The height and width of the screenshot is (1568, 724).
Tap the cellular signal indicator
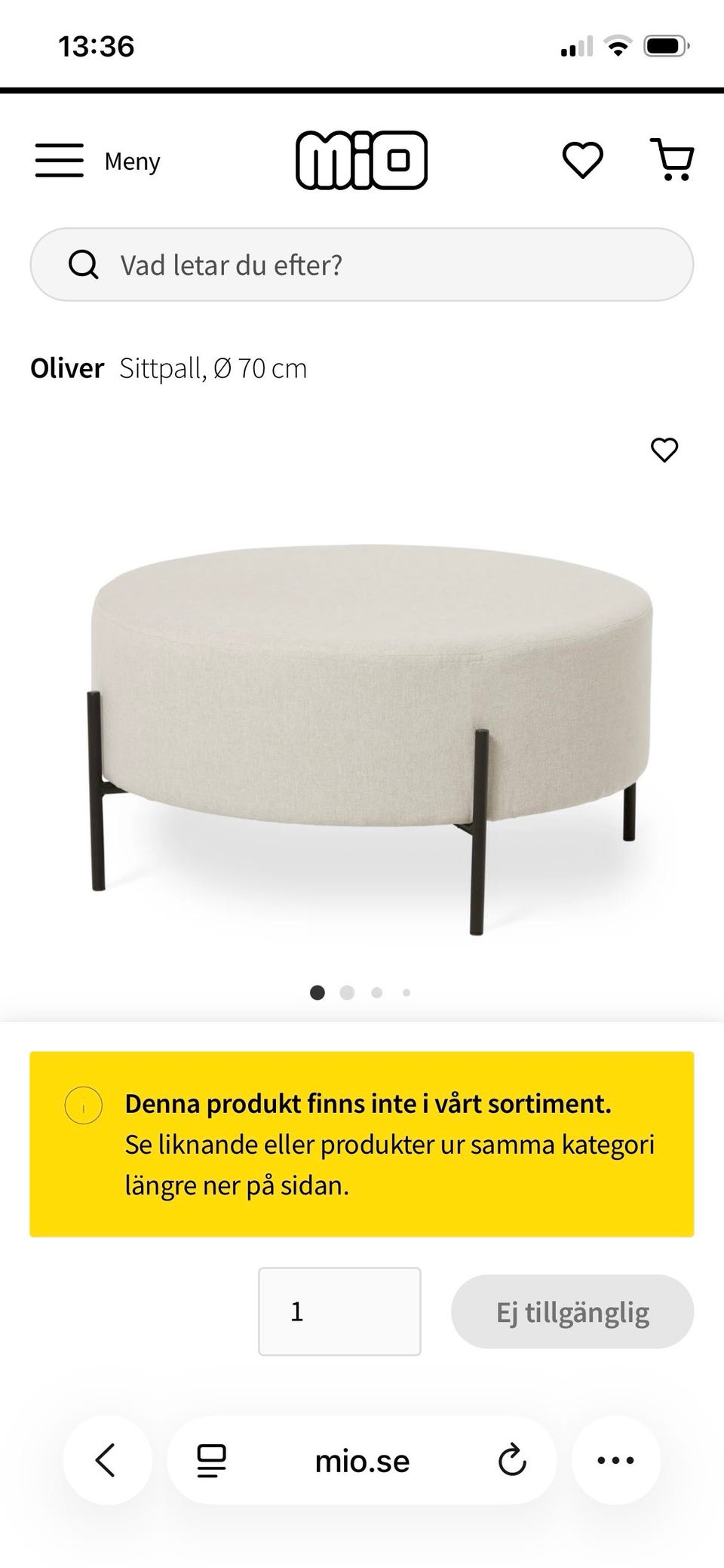pyautogui.click(x=577, y=47)
